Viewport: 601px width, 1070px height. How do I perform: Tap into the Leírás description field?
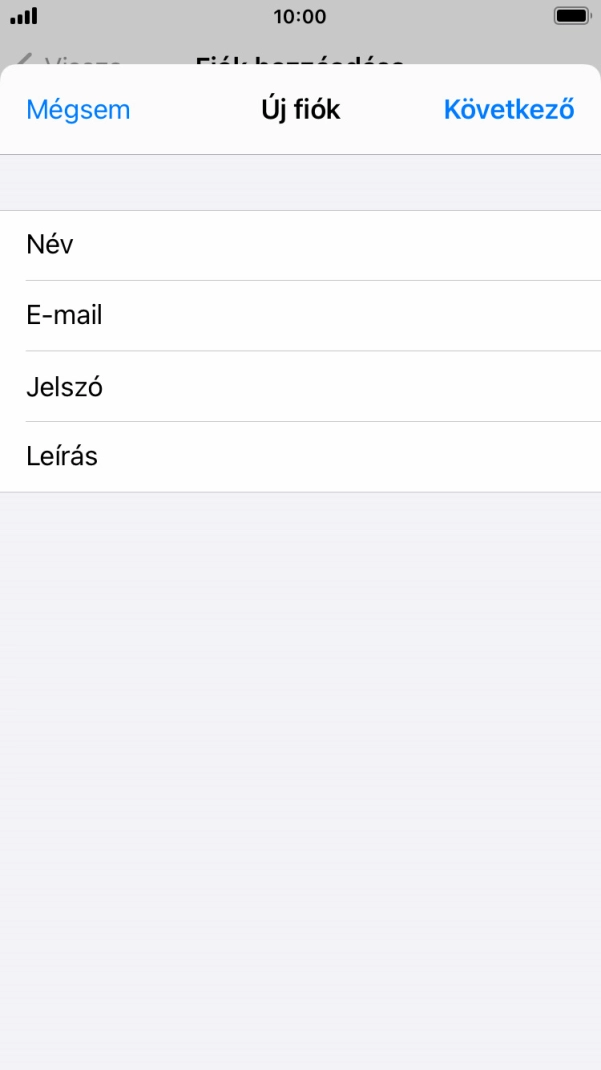click(300, 457)
